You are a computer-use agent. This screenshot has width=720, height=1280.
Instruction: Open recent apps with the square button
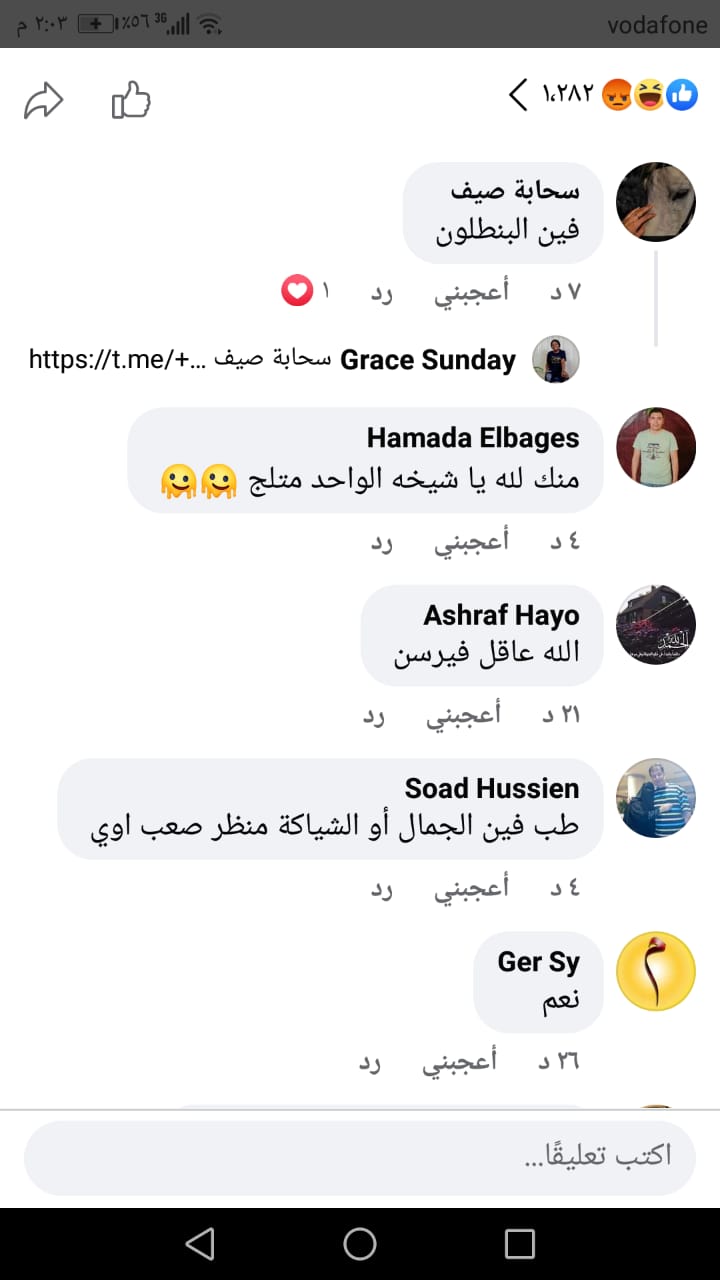[x=519, y=1243]
